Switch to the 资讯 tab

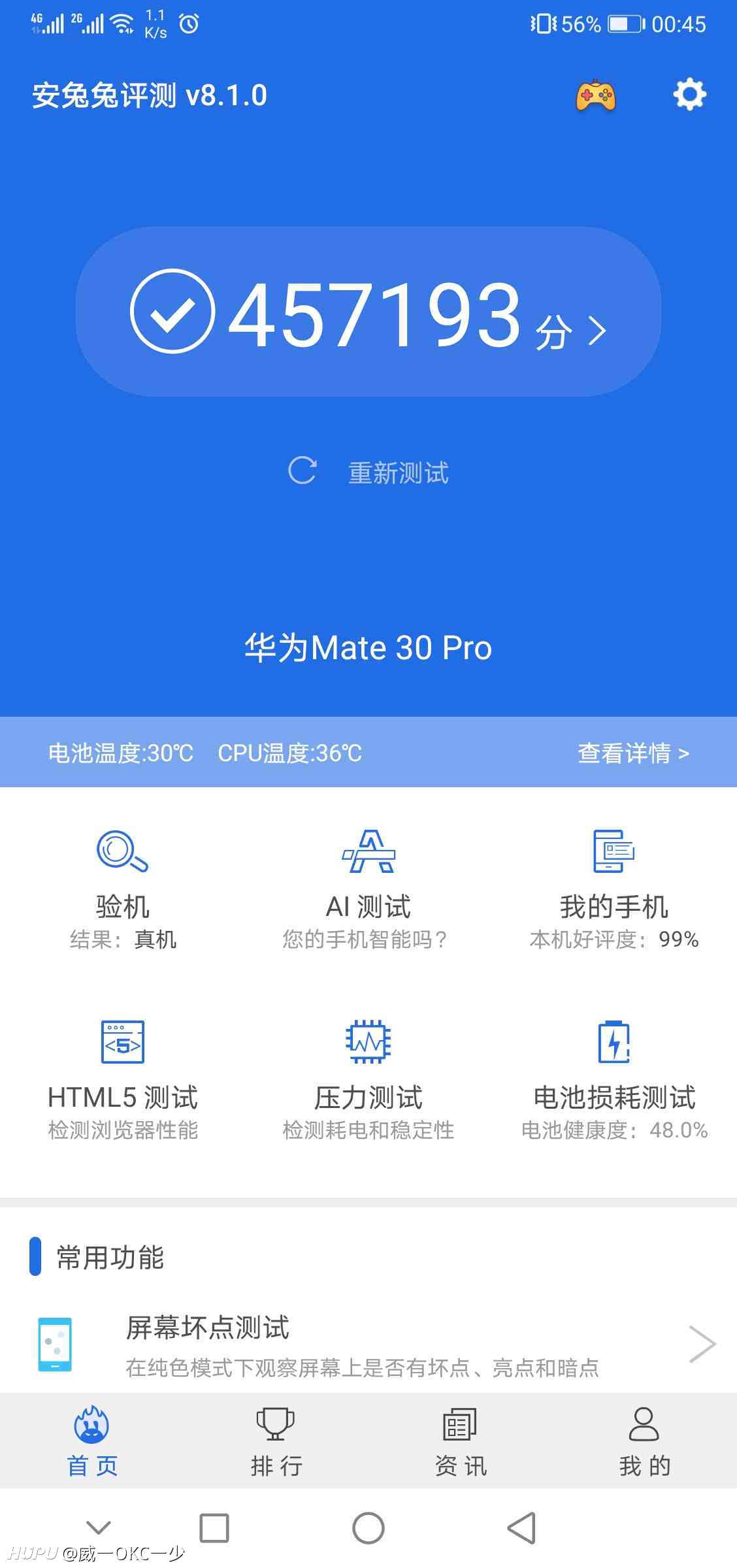(x=461, y=1443)
